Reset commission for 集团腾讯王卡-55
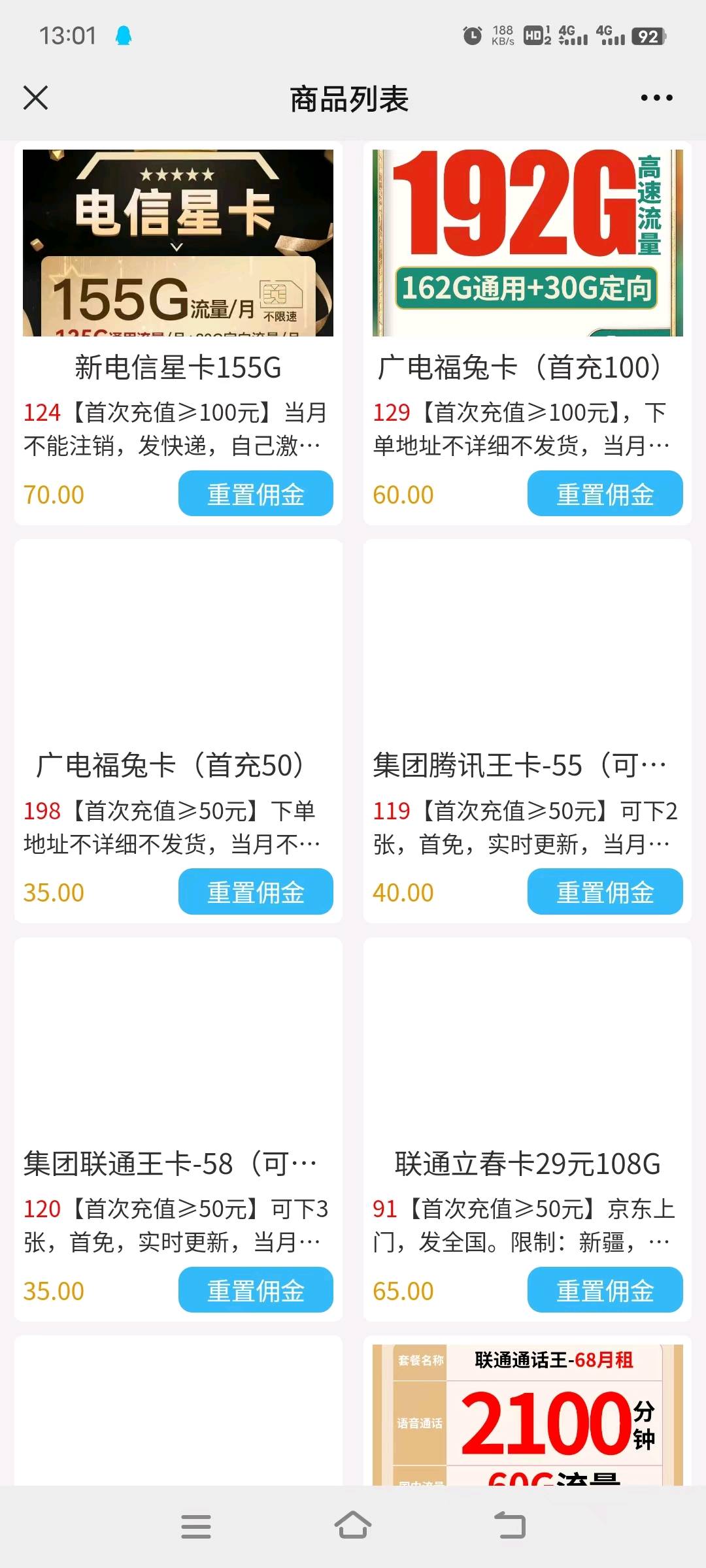This screenshot has height=1568, width=706. 605,892
